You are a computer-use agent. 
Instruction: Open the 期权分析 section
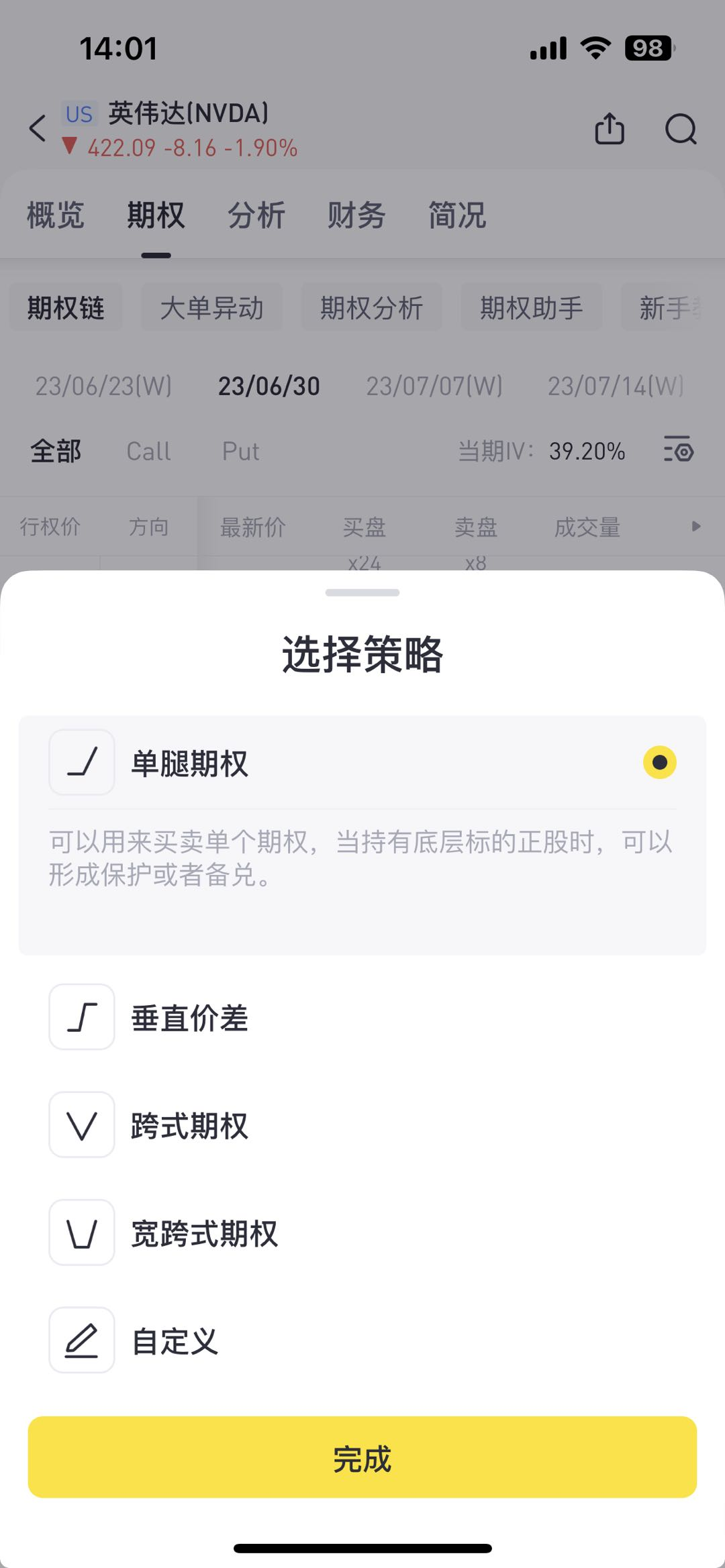click(x=371, y=307)
